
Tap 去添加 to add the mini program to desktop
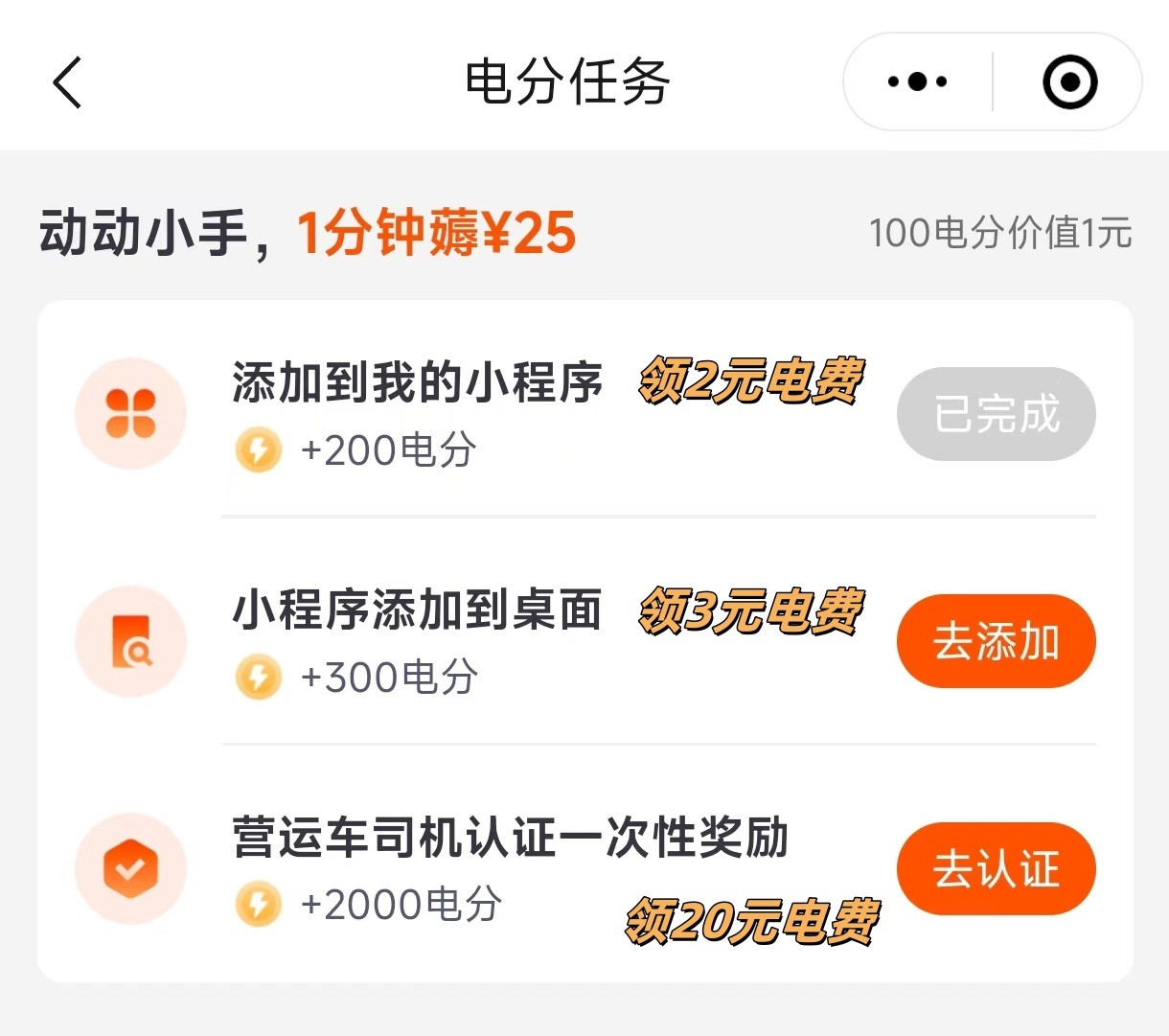(x=996, y=641)
